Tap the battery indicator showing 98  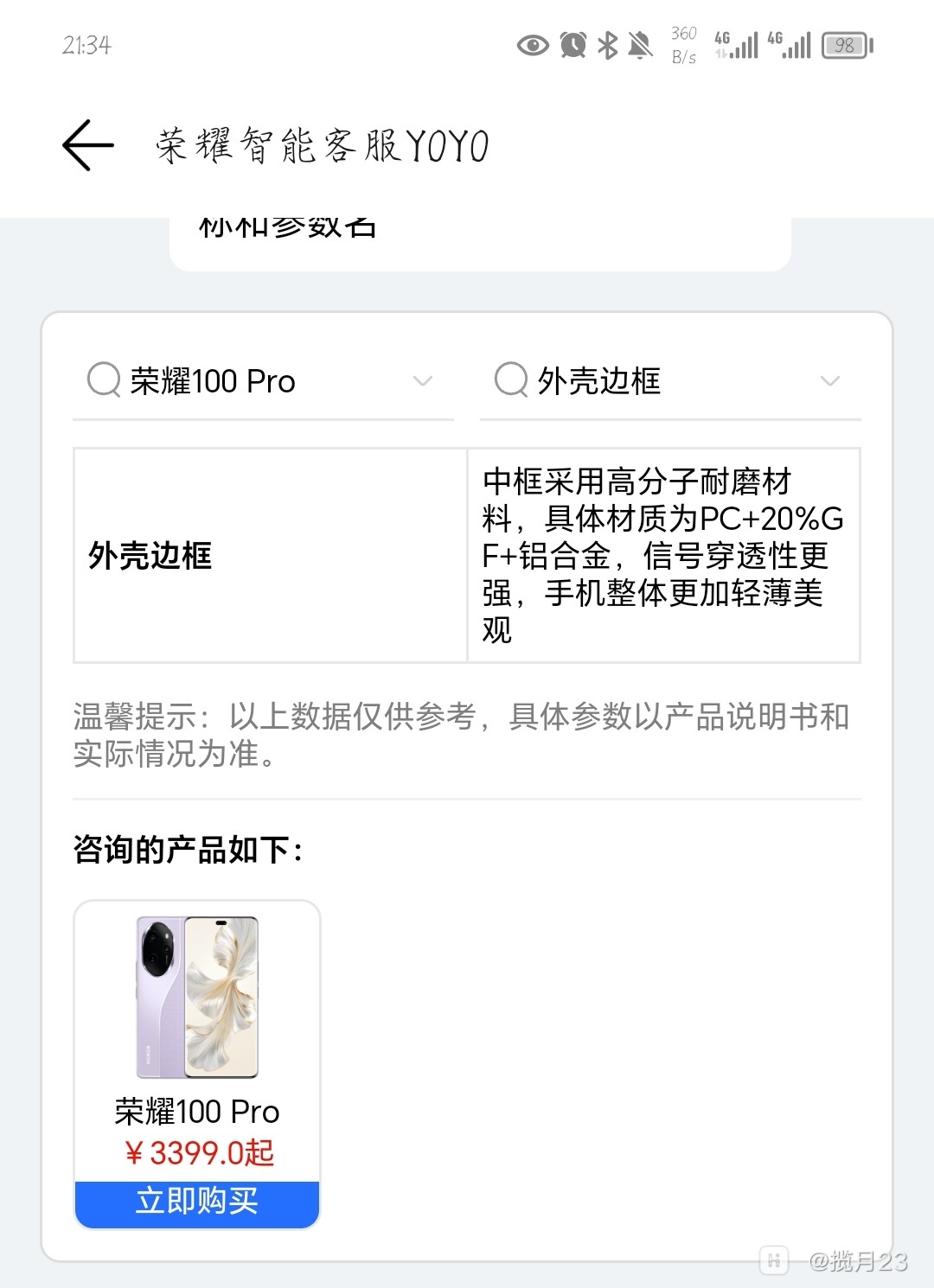[x=846, y=45]
